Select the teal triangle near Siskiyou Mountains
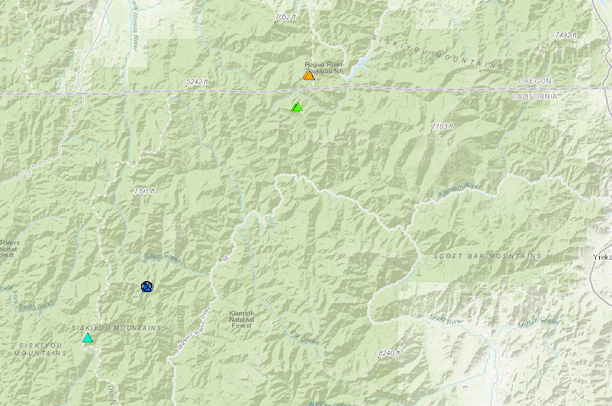Image resolution: width=612 pixels, height=406 pixels. 88,338
